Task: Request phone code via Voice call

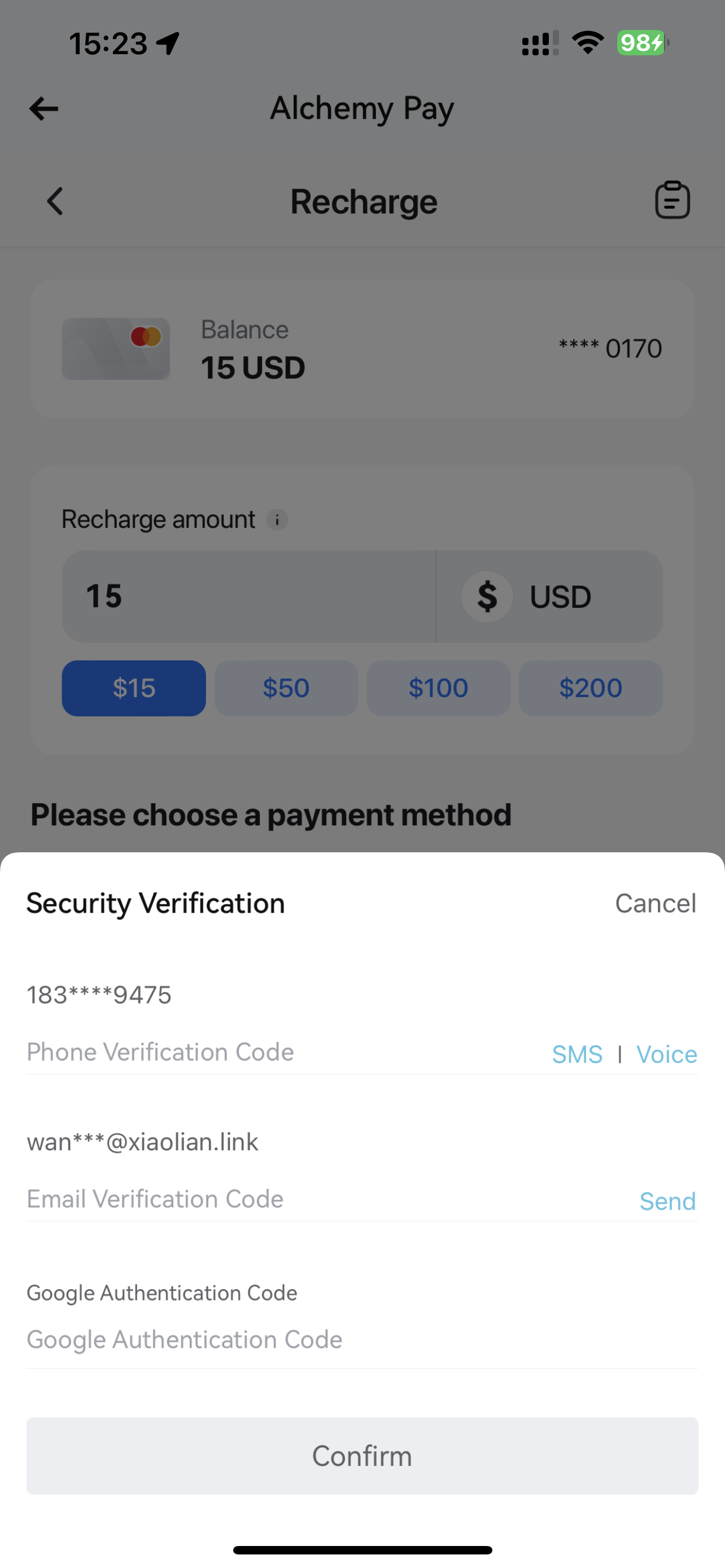Action: tap(667, 1054)
